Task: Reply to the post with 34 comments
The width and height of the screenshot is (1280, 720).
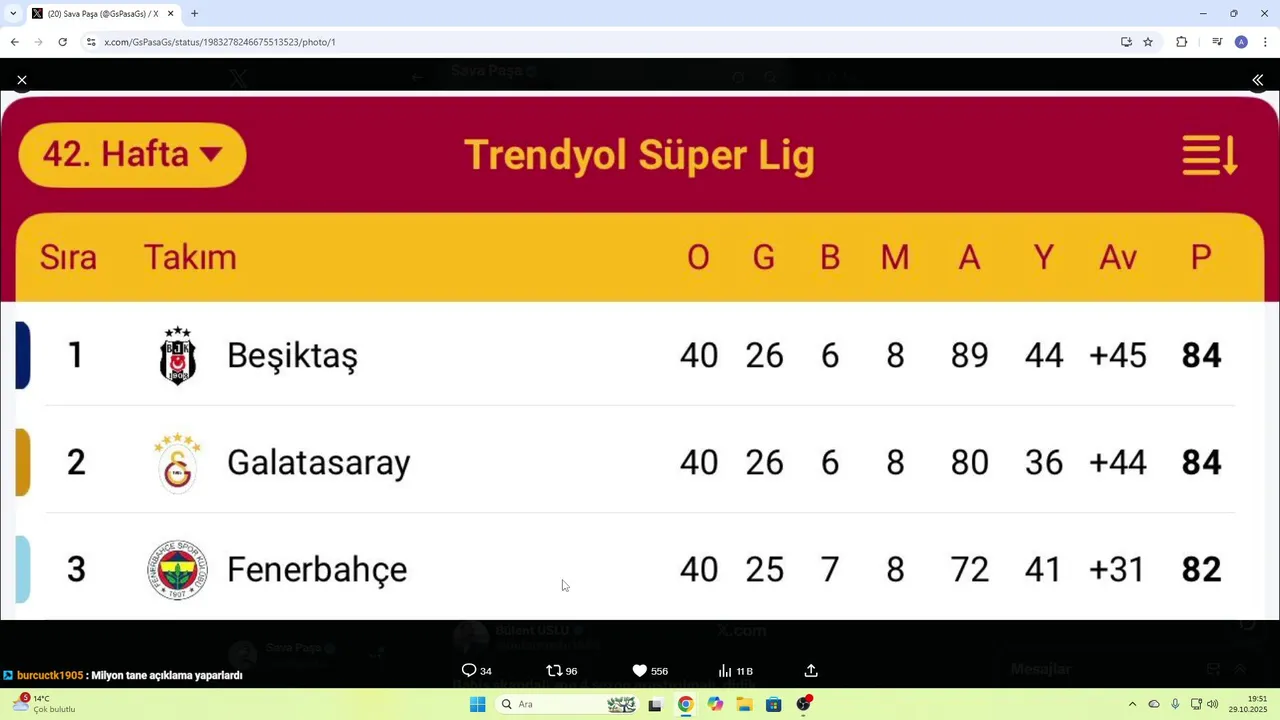Action: coord(469,671)
